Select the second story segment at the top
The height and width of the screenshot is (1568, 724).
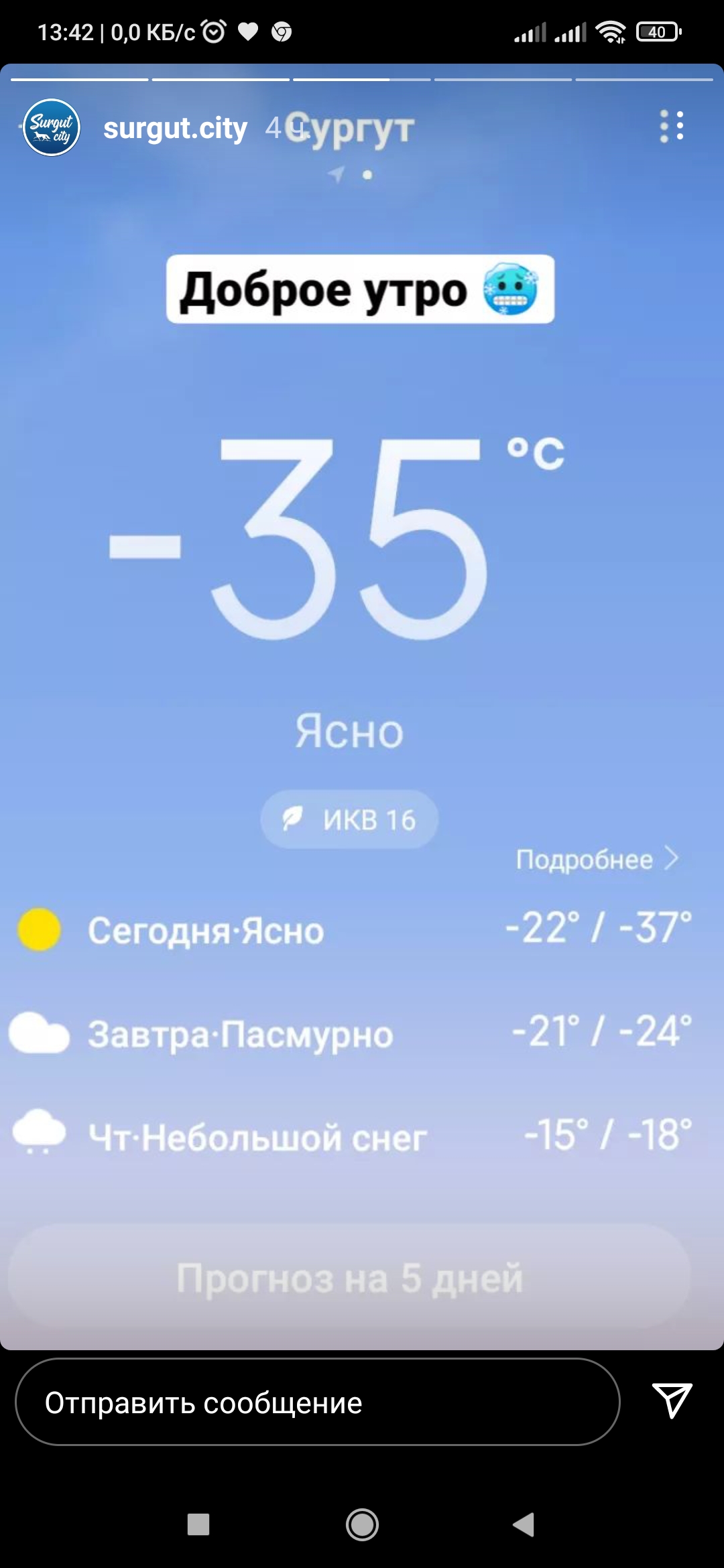coord(220,78)
